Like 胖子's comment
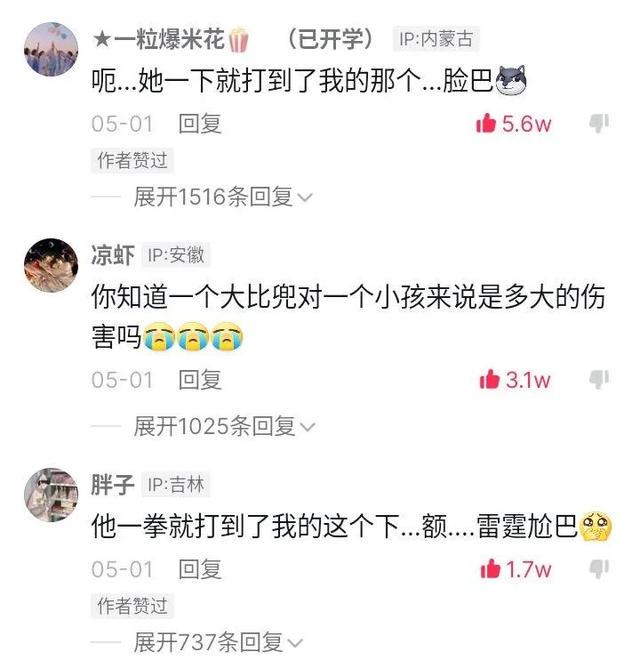640x668 pixels. [x=490, y=569]
